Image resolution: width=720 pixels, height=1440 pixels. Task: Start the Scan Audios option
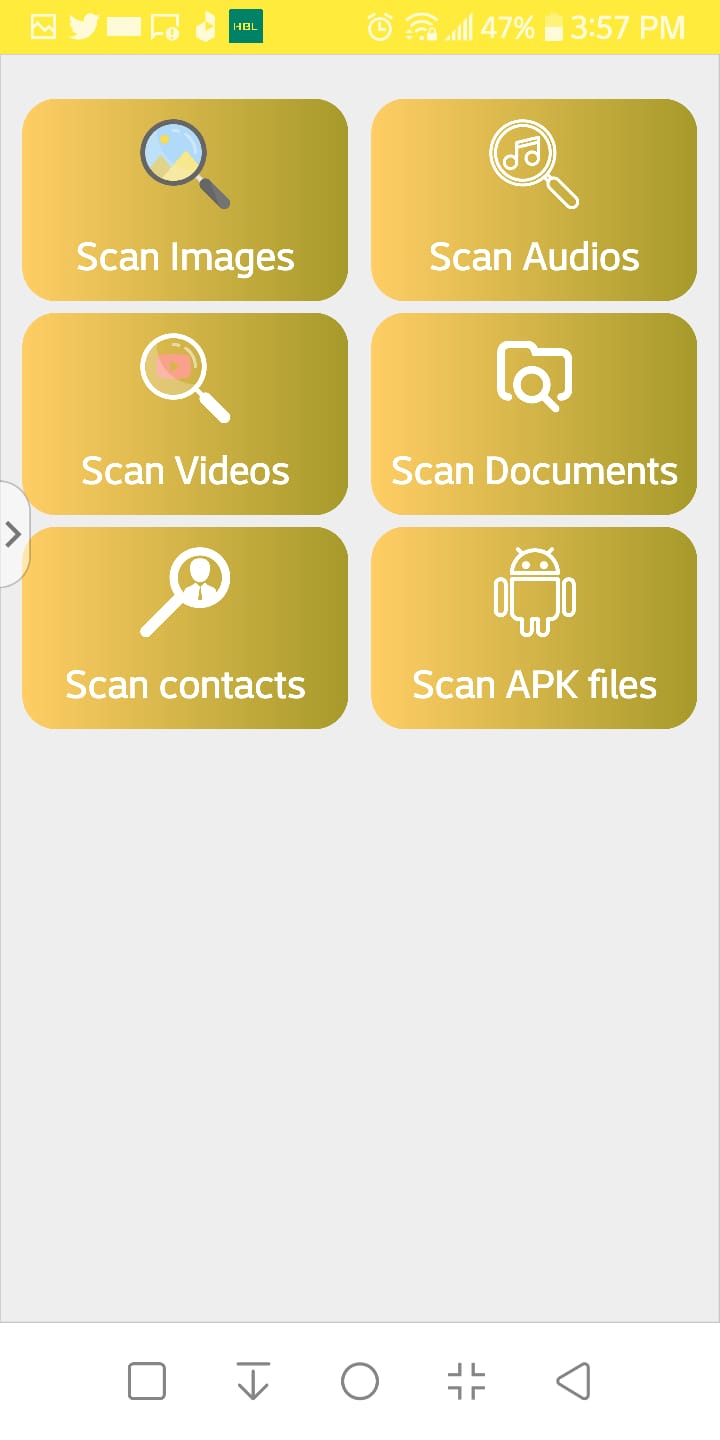(534, 200)
